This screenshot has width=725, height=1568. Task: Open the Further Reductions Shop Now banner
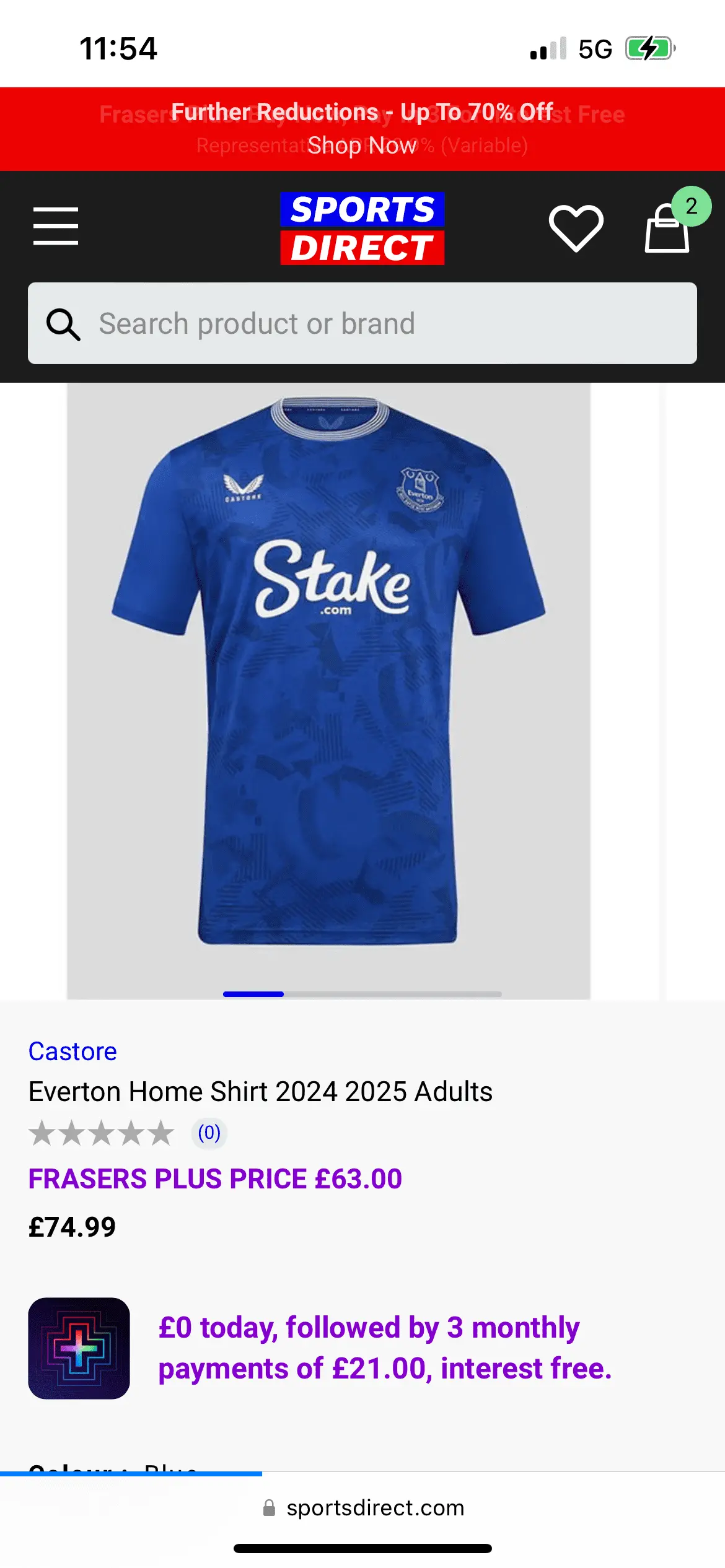pyautogui.click(x=362, y=129)
